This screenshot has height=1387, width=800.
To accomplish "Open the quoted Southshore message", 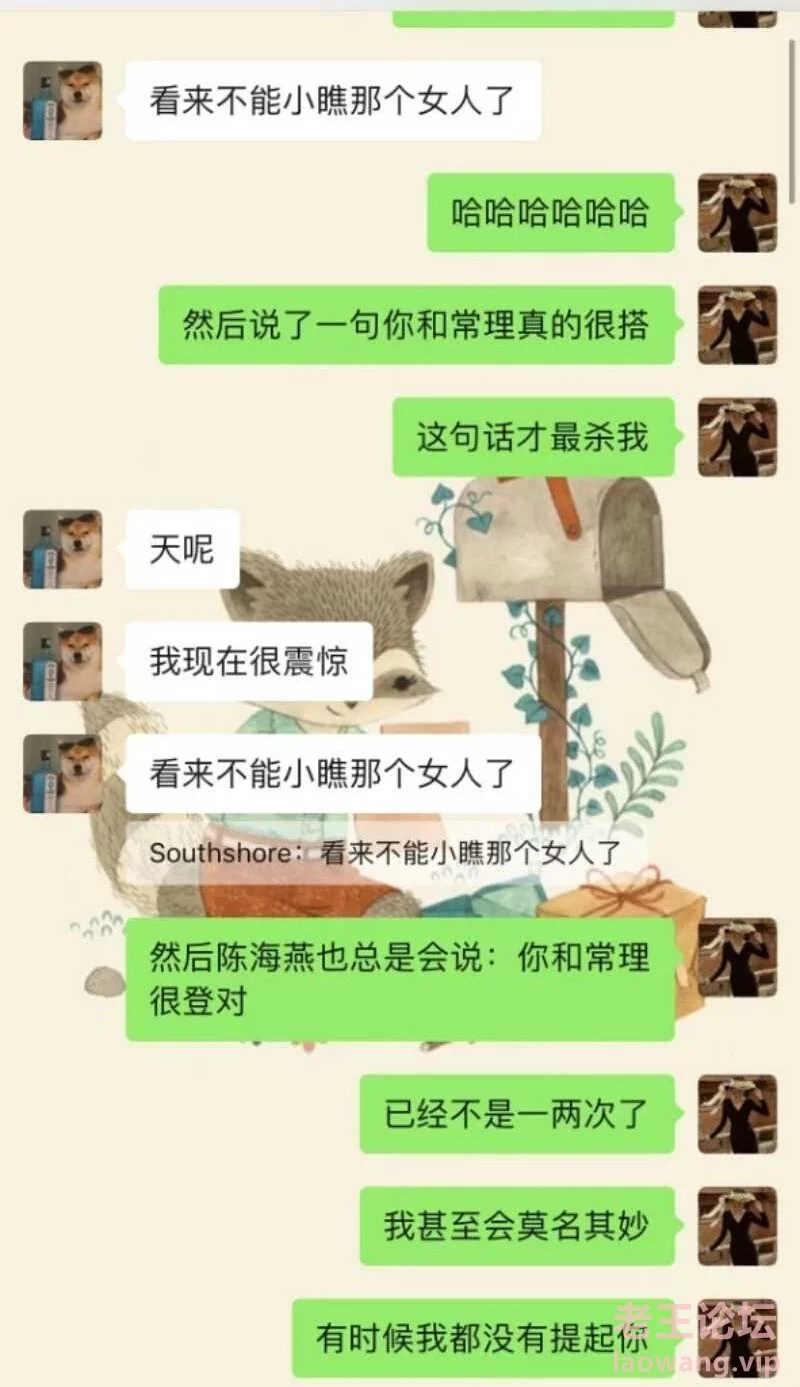I will 385,853.
